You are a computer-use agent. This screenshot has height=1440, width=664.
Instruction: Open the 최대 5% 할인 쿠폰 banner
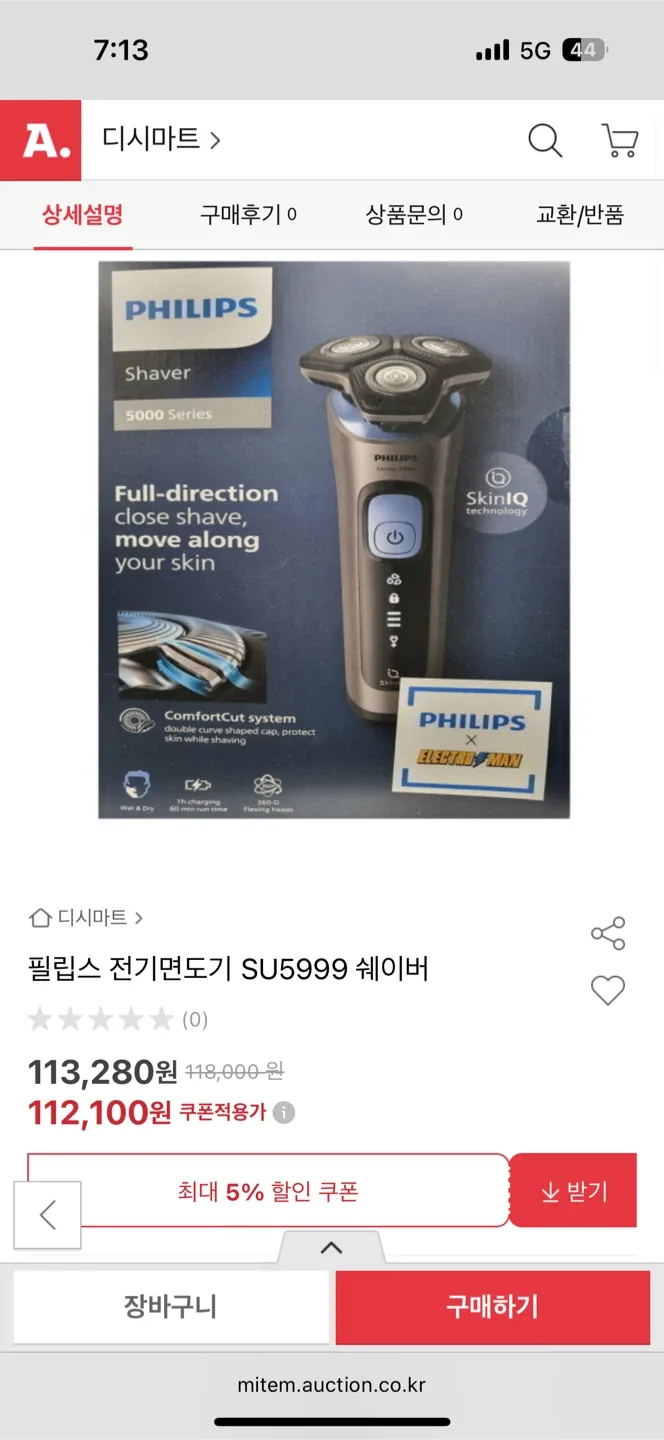tap(268, 1190)
